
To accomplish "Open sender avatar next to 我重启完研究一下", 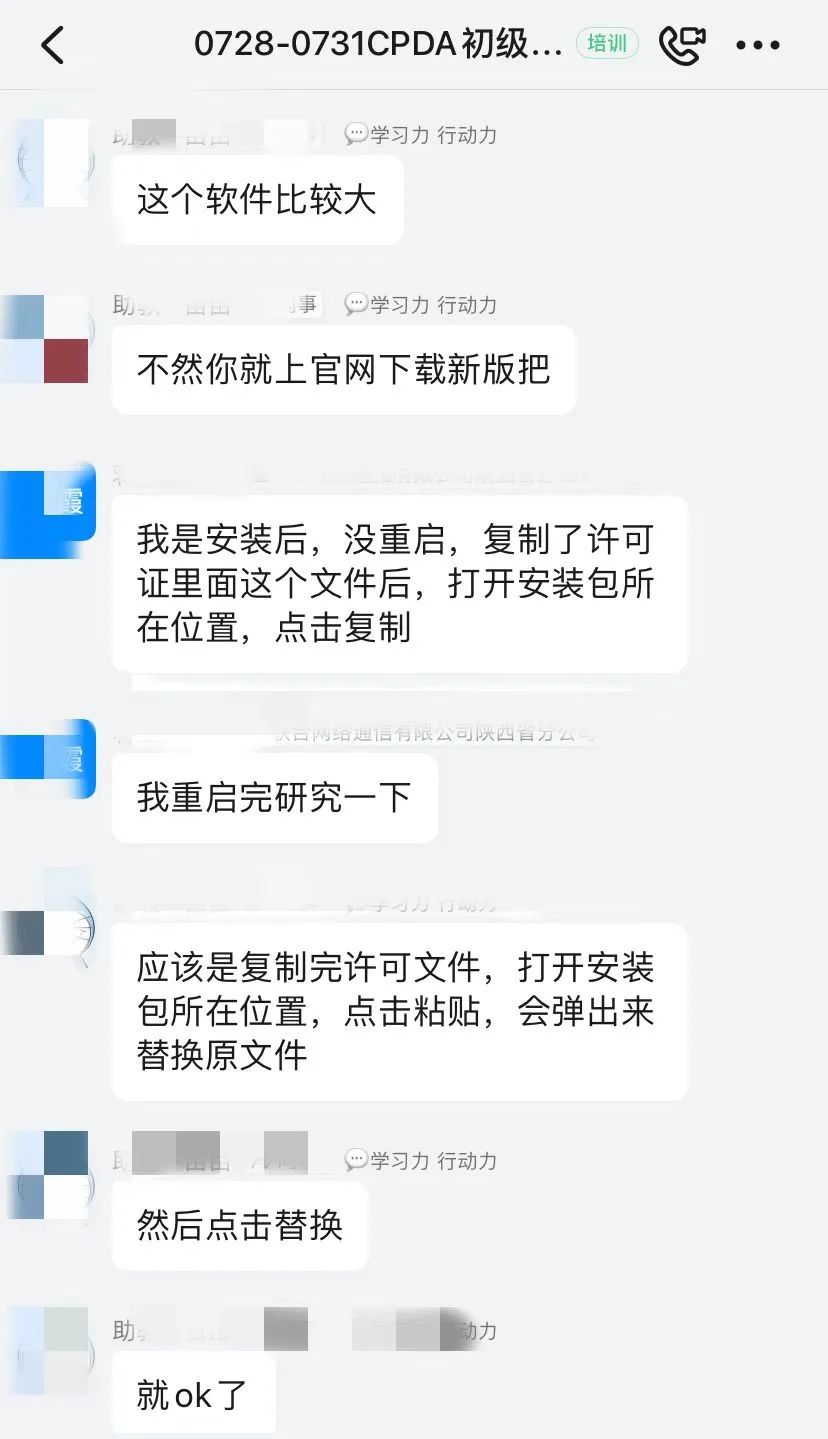I will (x=53, y=758).
